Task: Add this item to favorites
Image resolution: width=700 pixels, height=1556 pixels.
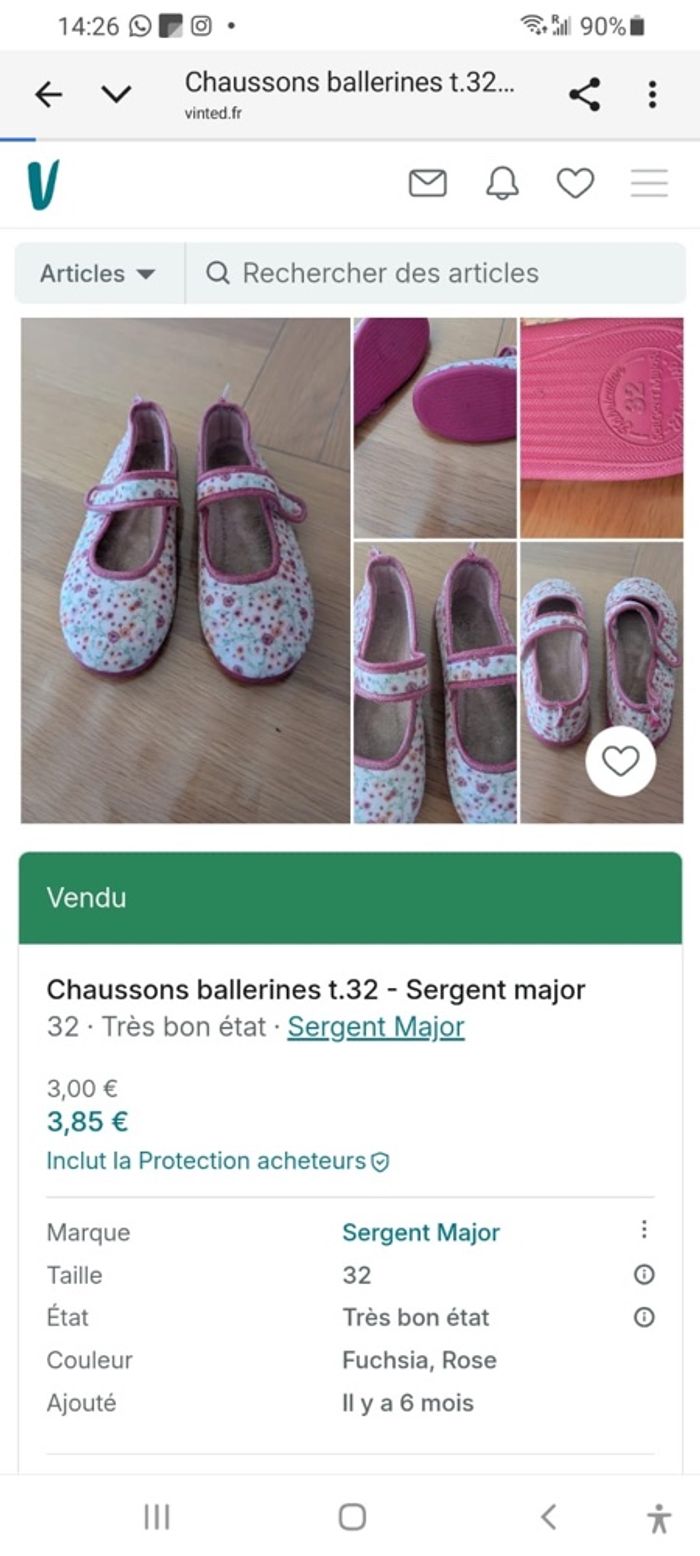Action: (620, 762)
